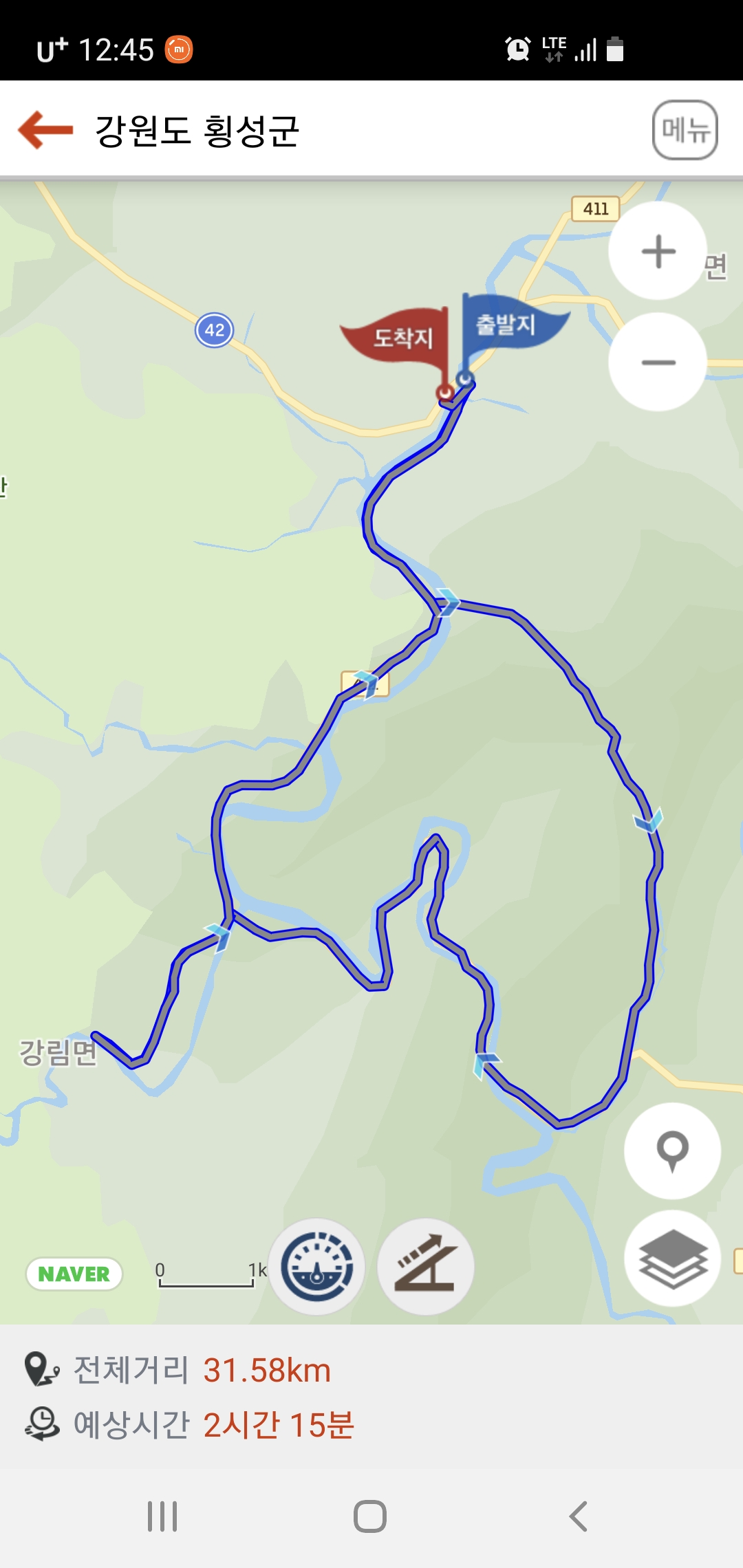743x1568 pixels.
Task: Open the elevation slope profile button
Action: [x=426, y=1267]
